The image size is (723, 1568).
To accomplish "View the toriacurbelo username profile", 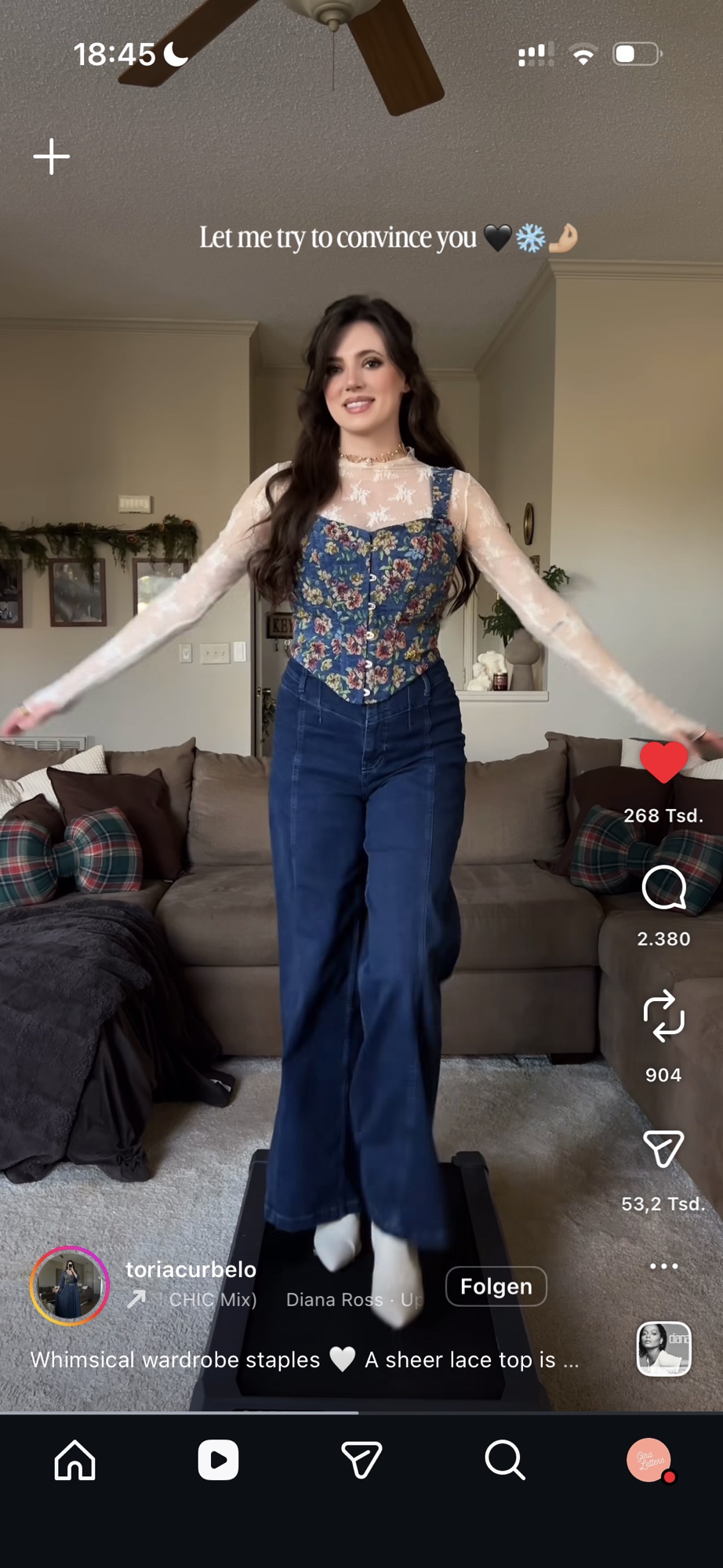I will coord(191,1269).
